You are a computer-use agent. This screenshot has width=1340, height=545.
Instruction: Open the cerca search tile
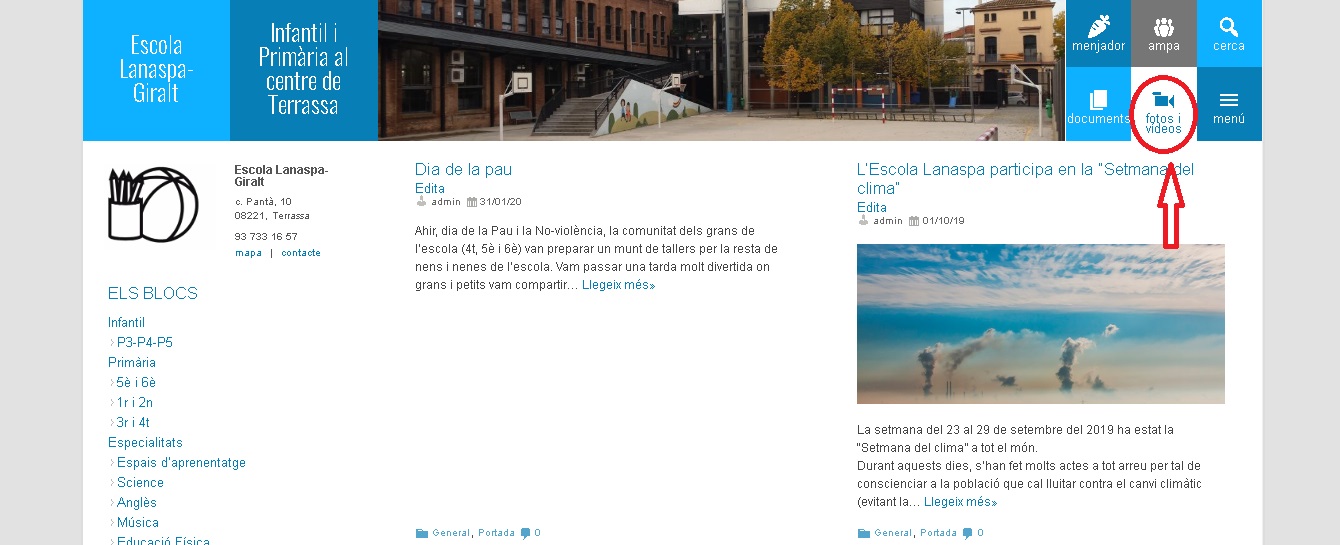tap(1229, 33)
